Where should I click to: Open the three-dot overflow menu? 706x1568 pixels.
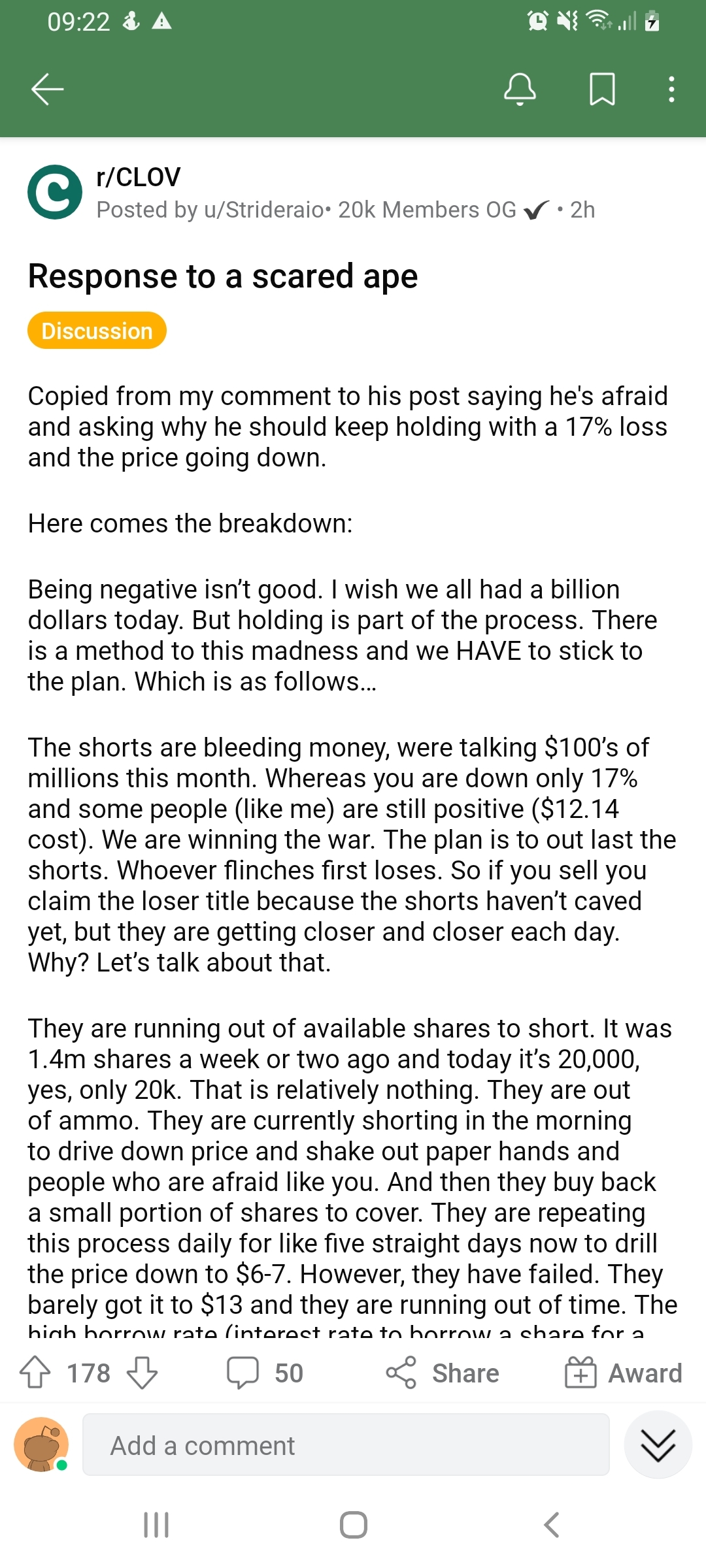[x=671, y=90]
